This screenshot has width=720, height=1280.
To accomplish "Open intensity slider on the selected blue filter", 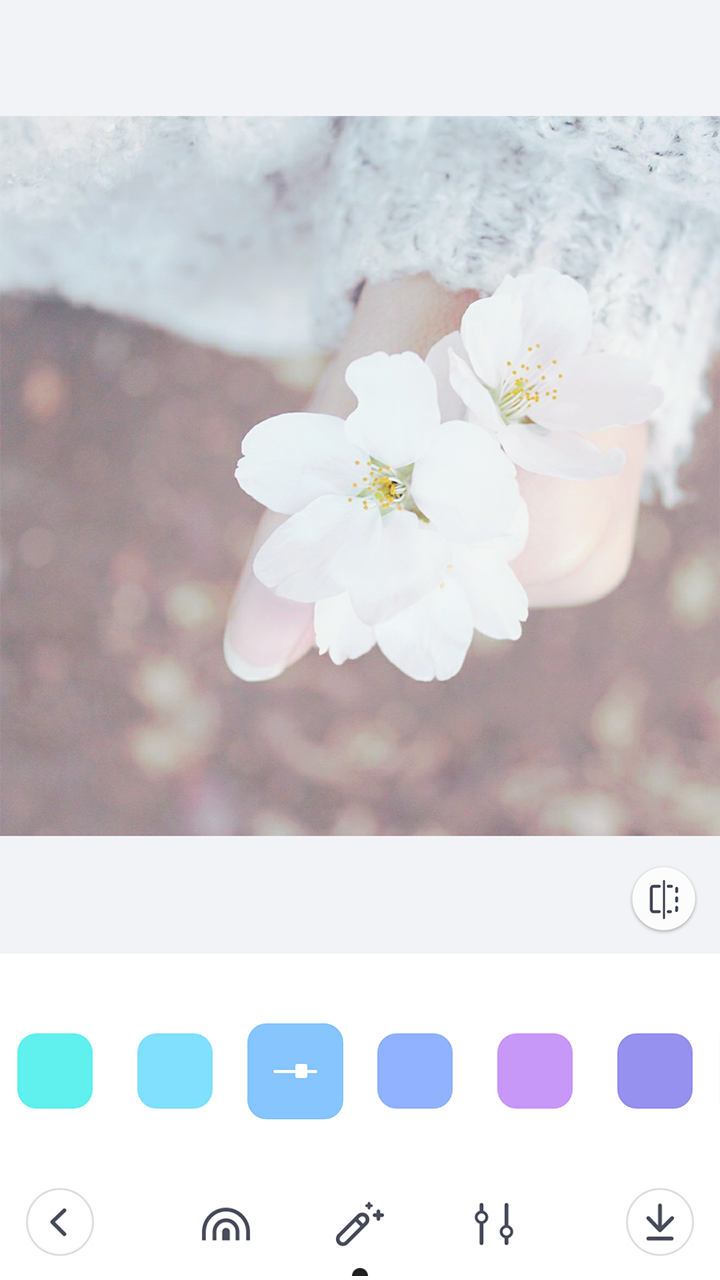I will coord(295,1071).
